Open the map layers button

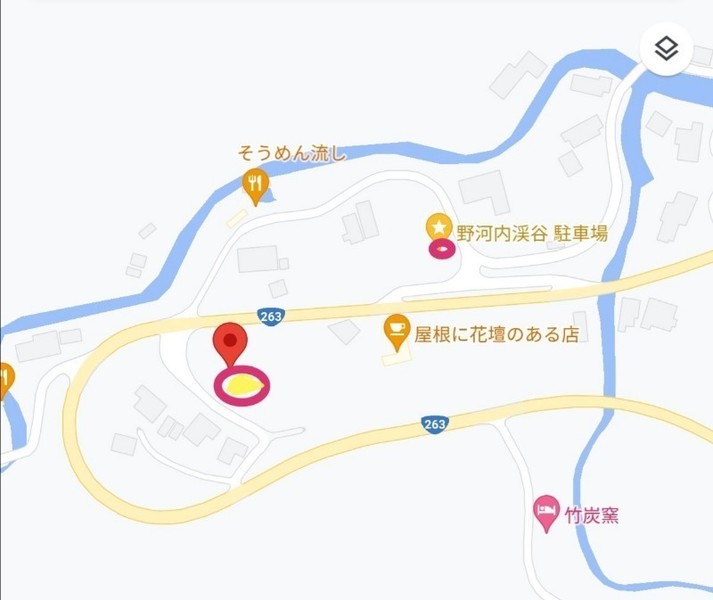[667, 47]
